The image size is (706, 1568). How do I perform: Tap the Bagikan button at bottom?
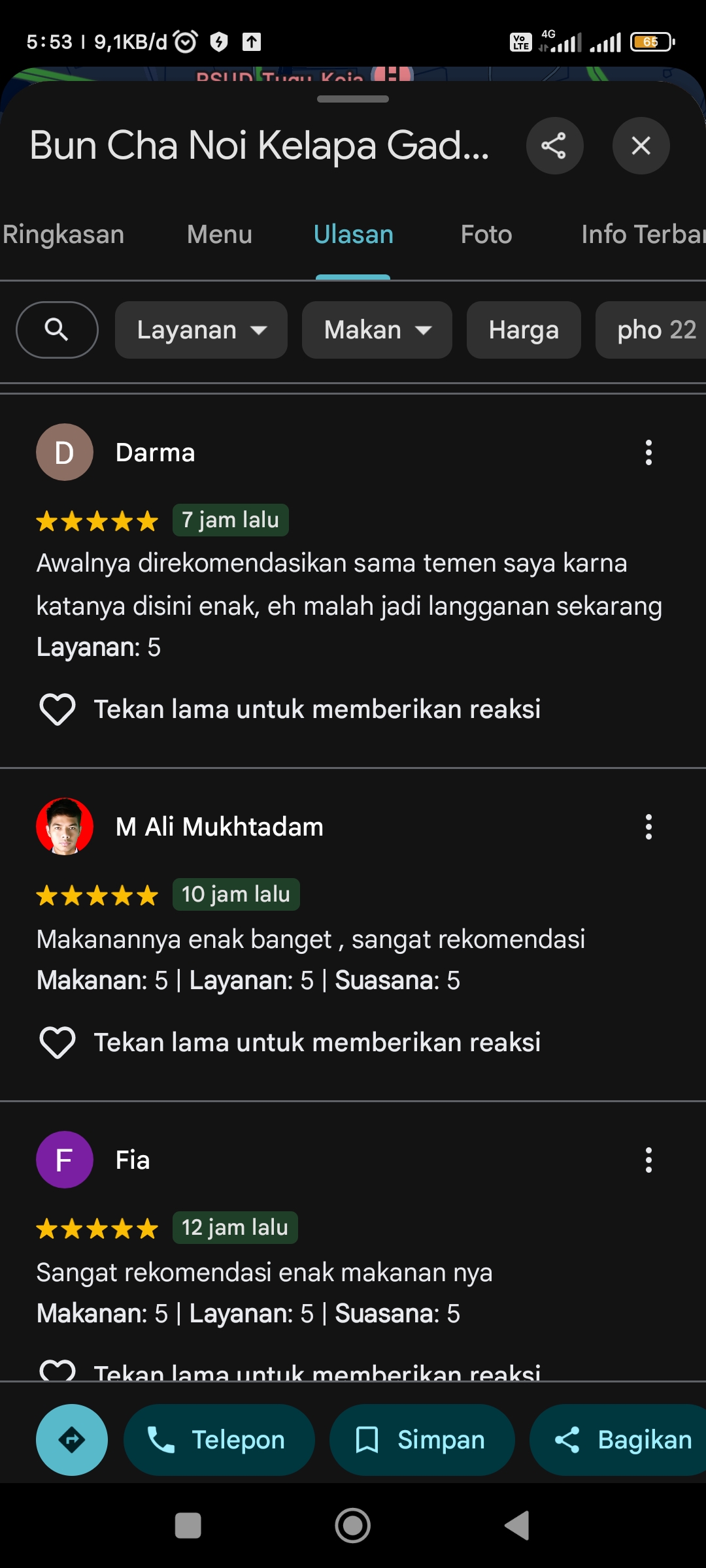618,1439
